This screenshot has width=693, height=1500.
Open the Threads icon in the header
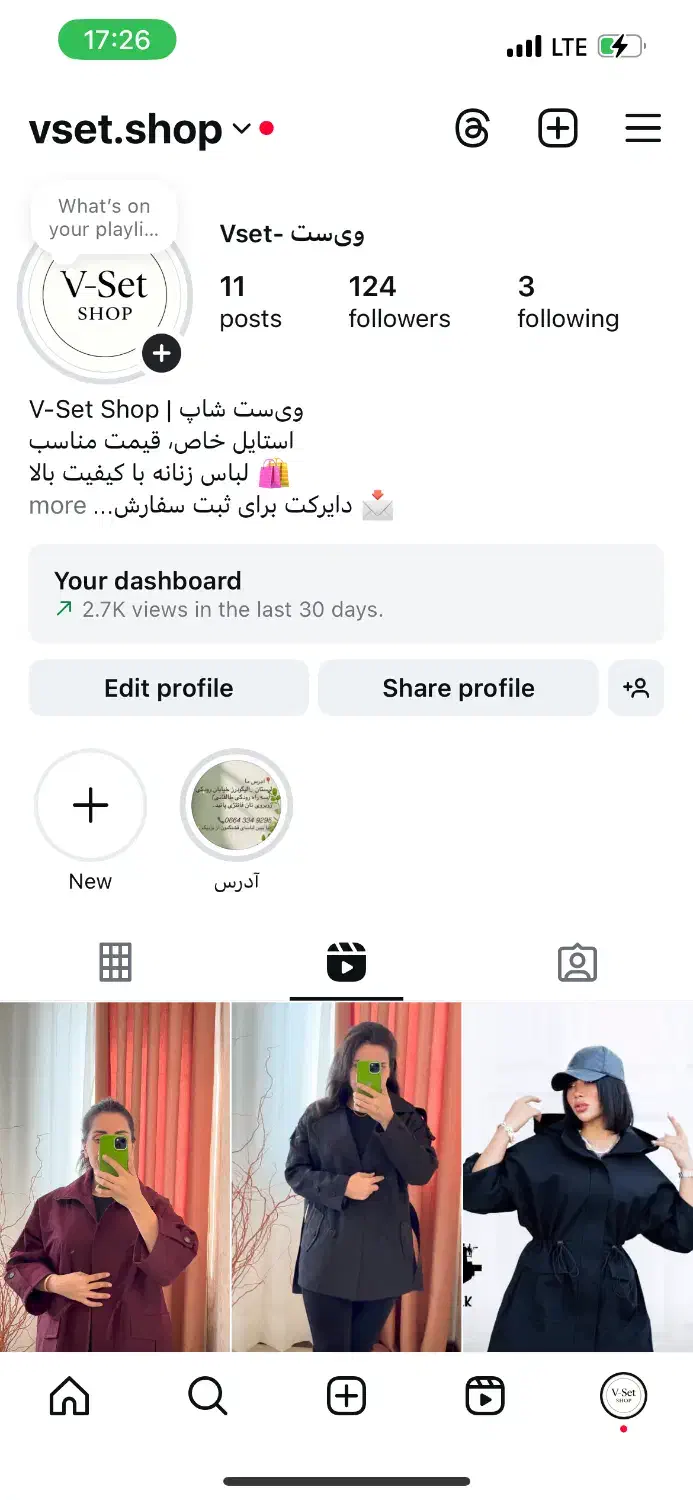coord(472,129)
